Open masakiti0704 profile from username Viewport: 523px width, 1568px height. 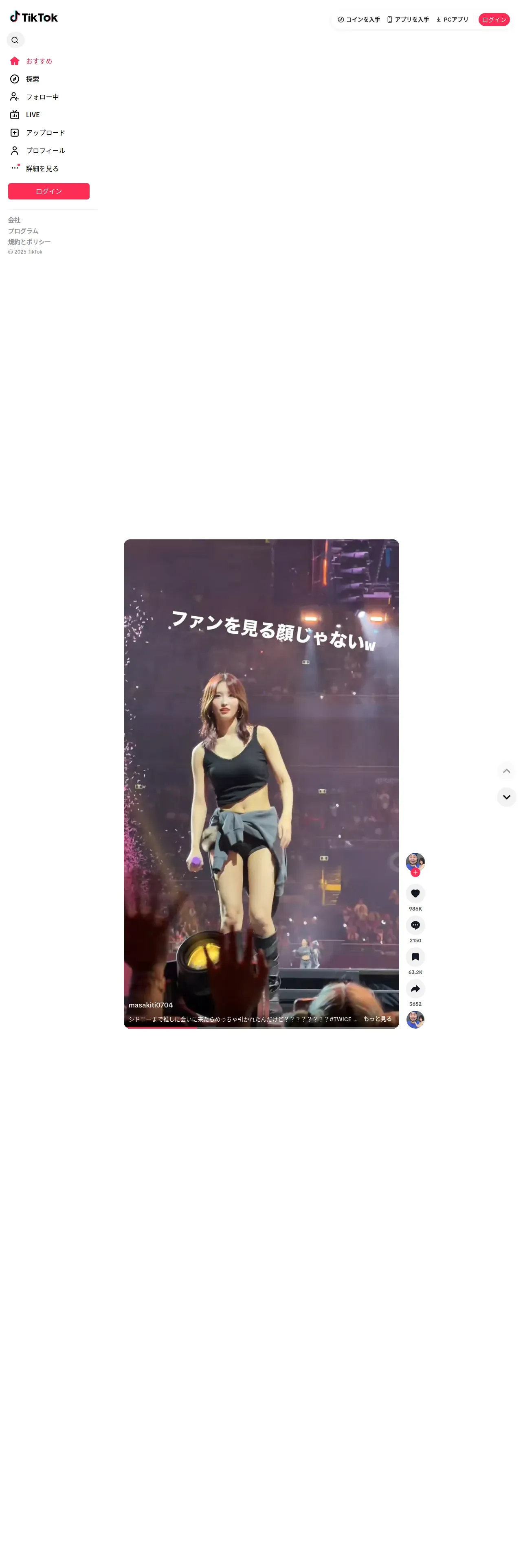[x=150, y=1005]
